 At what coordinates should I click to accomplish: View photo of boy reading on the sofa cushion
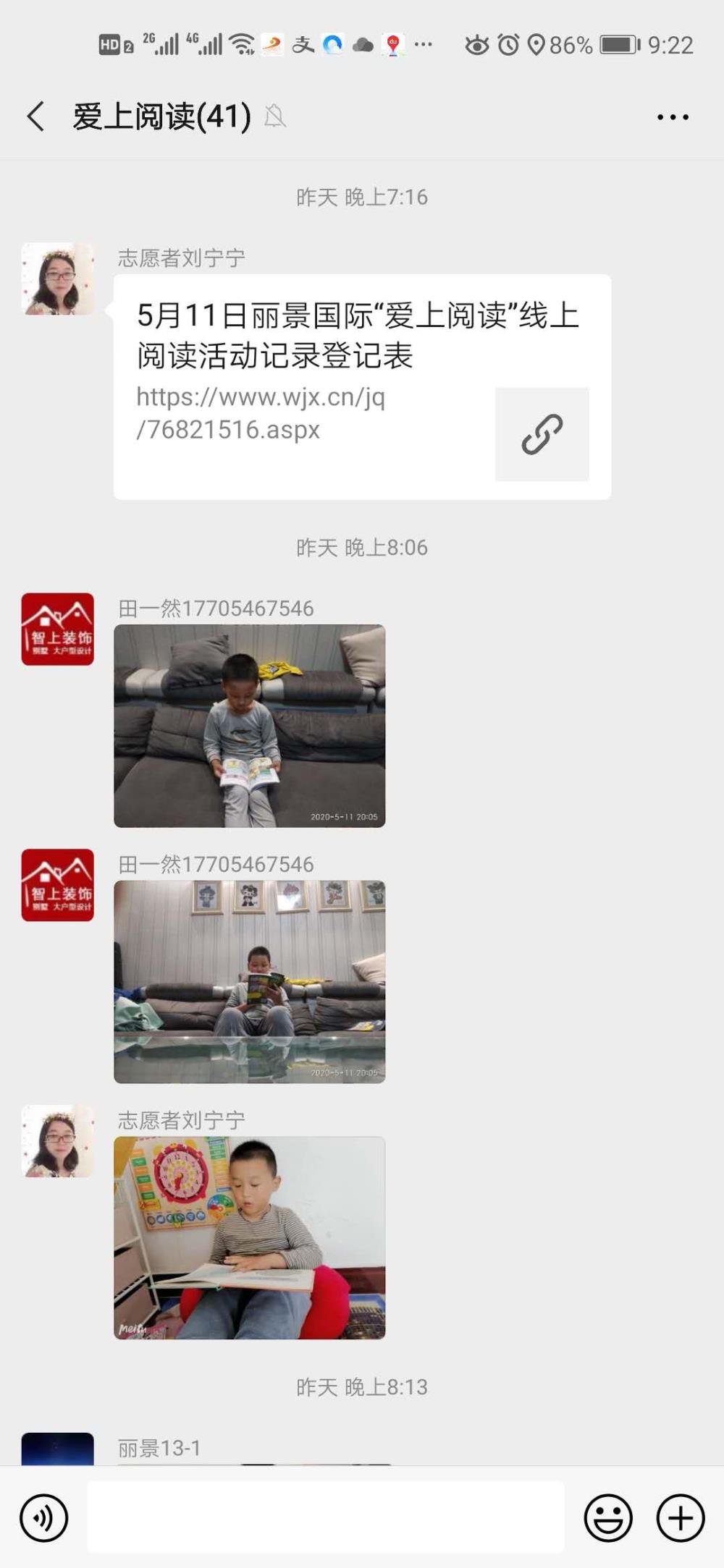click(250, 726)
